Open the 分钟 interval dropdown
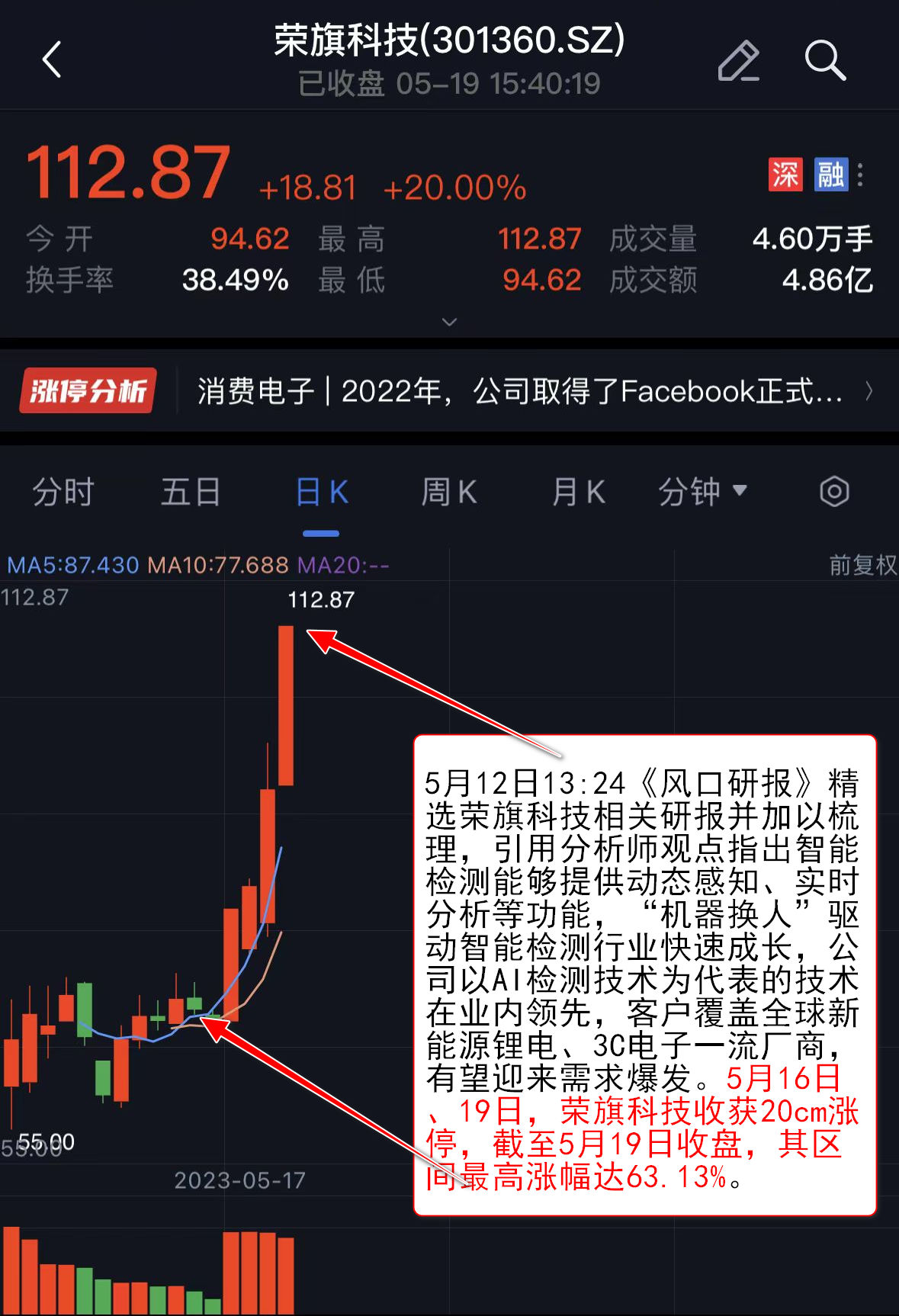 pyautogui.click(x=702, y=492)
